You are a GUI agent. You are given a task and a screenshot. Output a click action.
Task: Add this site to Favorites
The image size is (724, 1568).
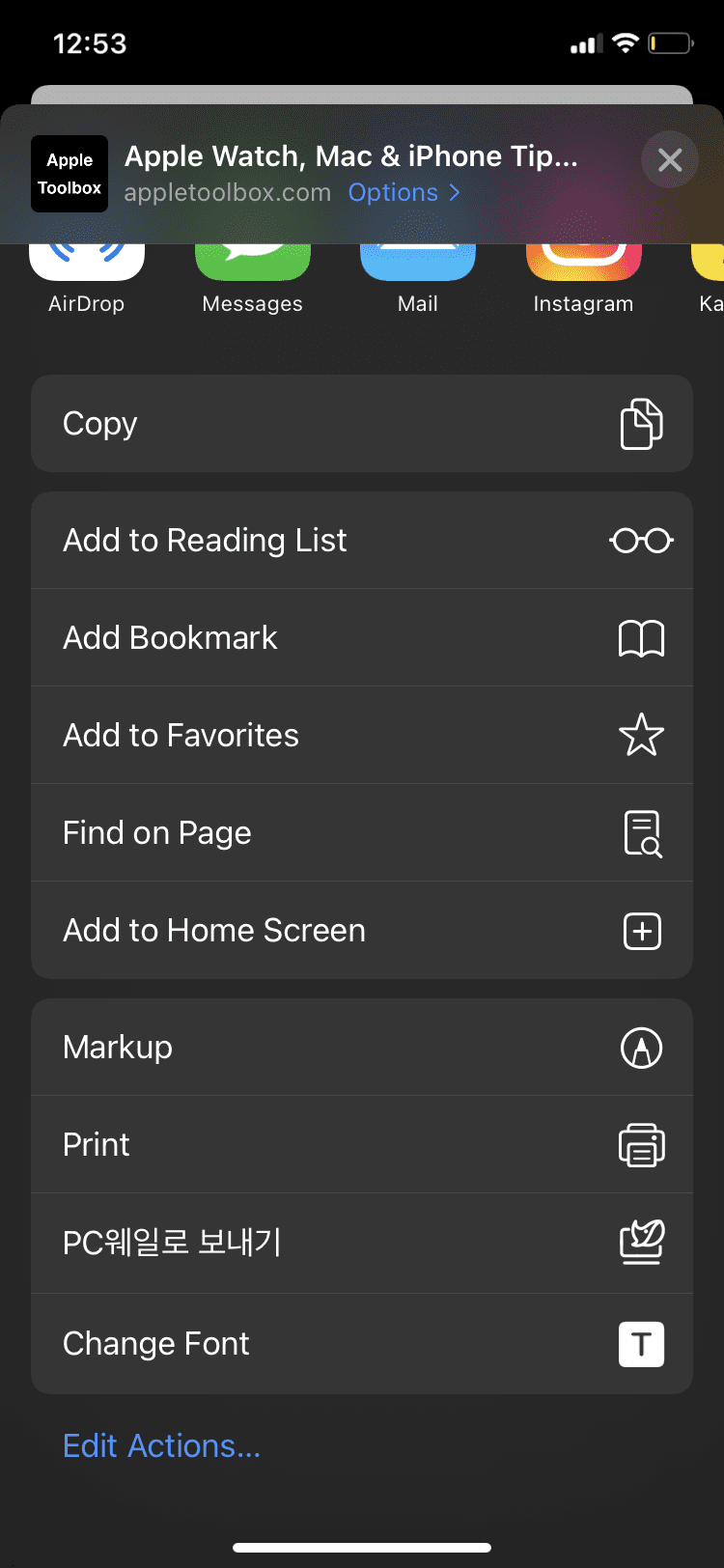click(x=362, y=736)
